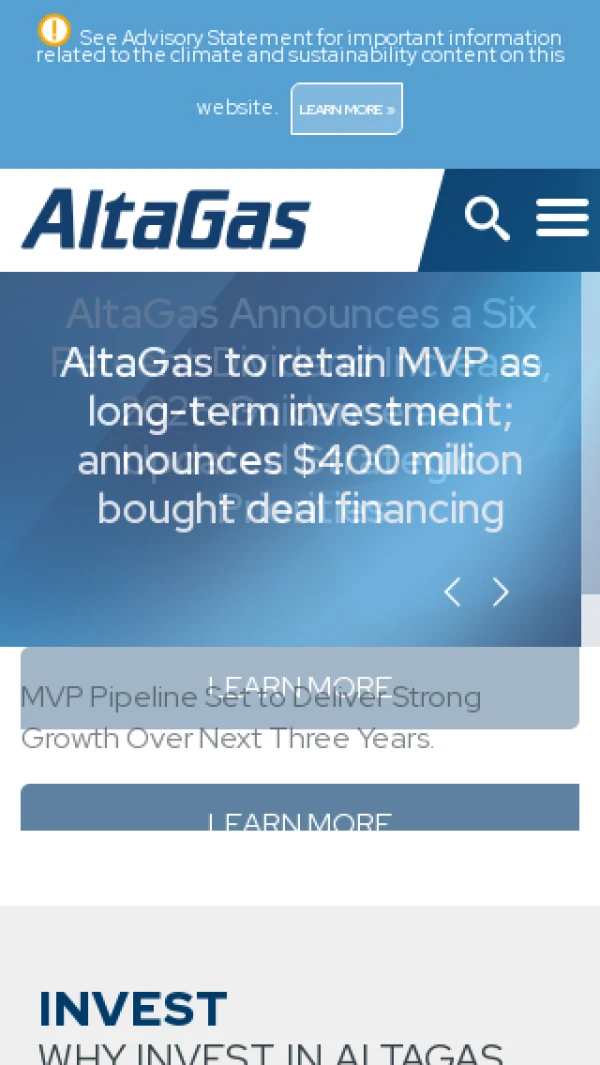The image size is (600, 1065).
Task: Open the hamburger navigation menu
Action: [562, 218]
